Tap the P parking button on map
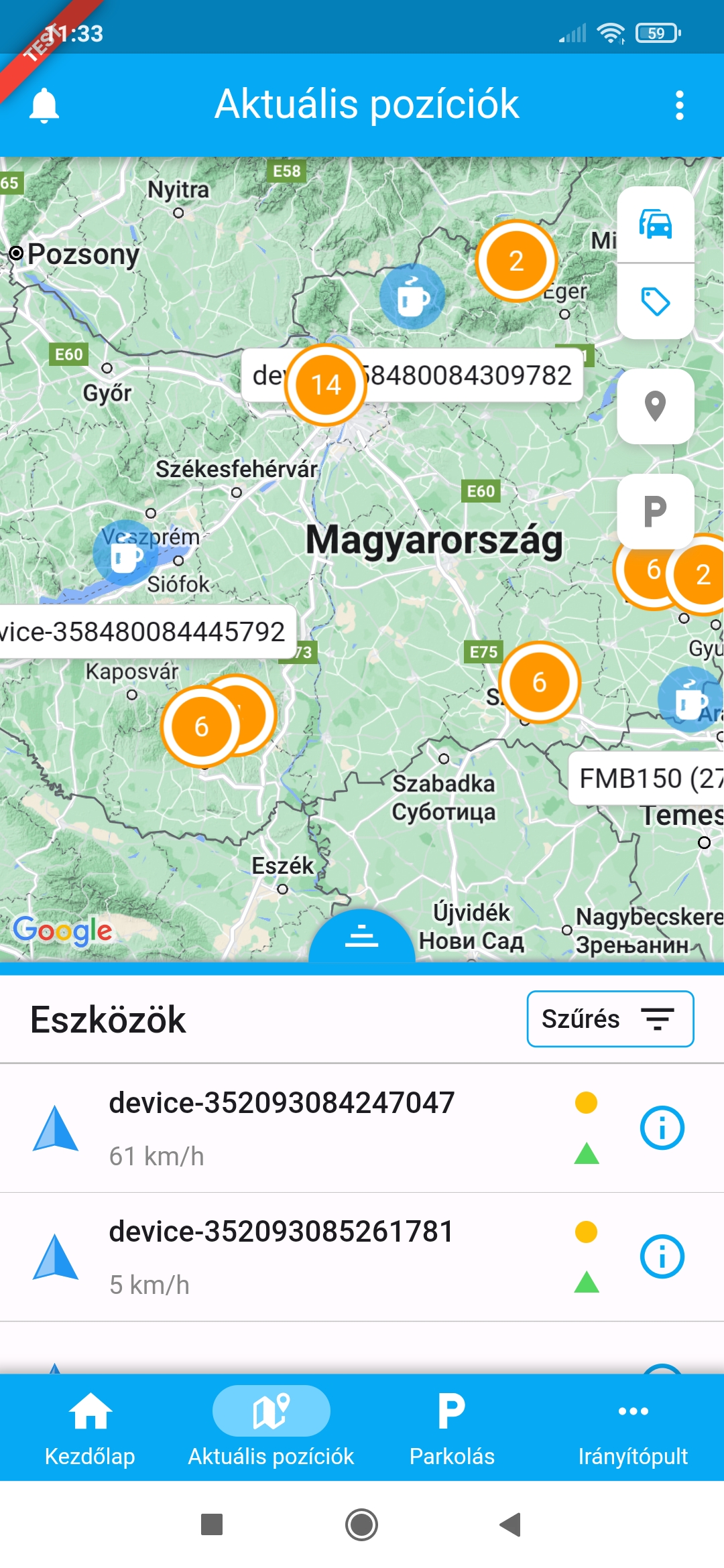 tap(655, 511)
